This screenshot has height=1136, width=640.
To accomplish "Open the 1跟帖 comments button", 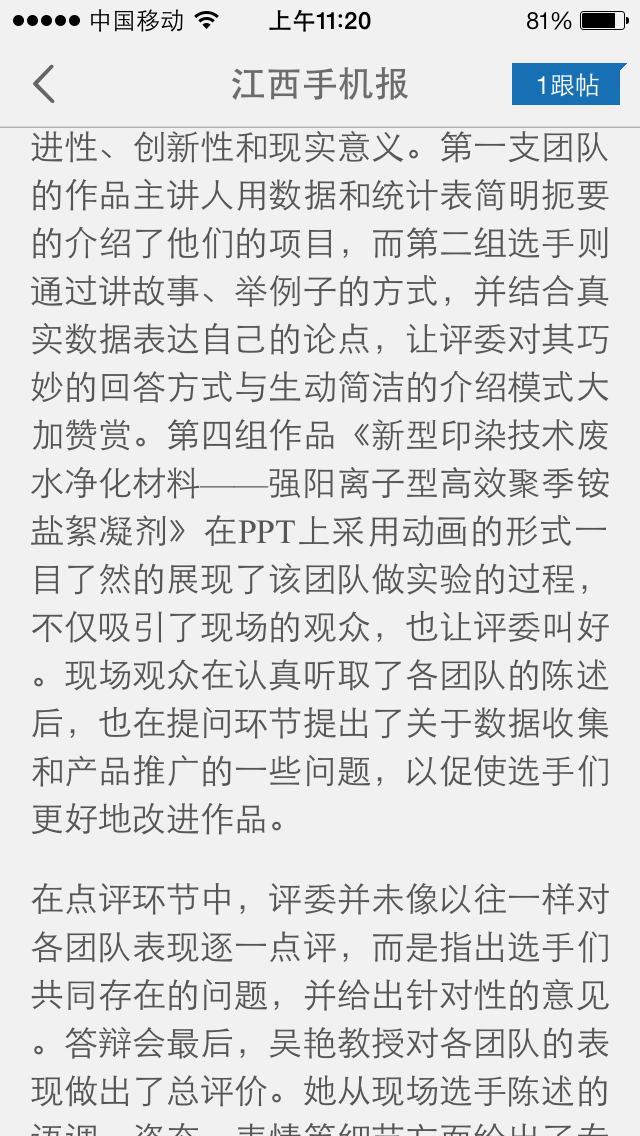I will click(568, 84).
